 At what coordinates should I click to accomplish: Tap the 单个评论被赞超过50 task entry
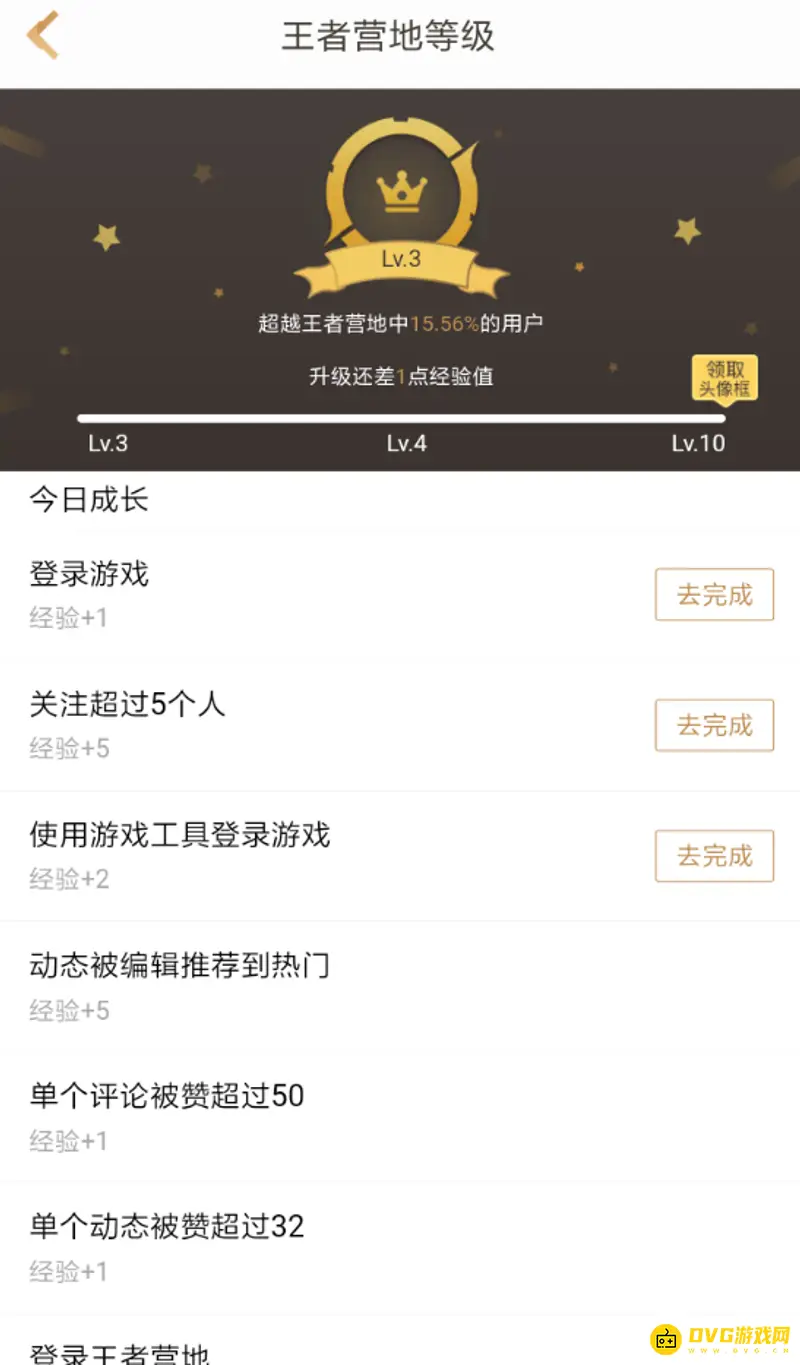pyautogui.click(x=166, y=1096)
